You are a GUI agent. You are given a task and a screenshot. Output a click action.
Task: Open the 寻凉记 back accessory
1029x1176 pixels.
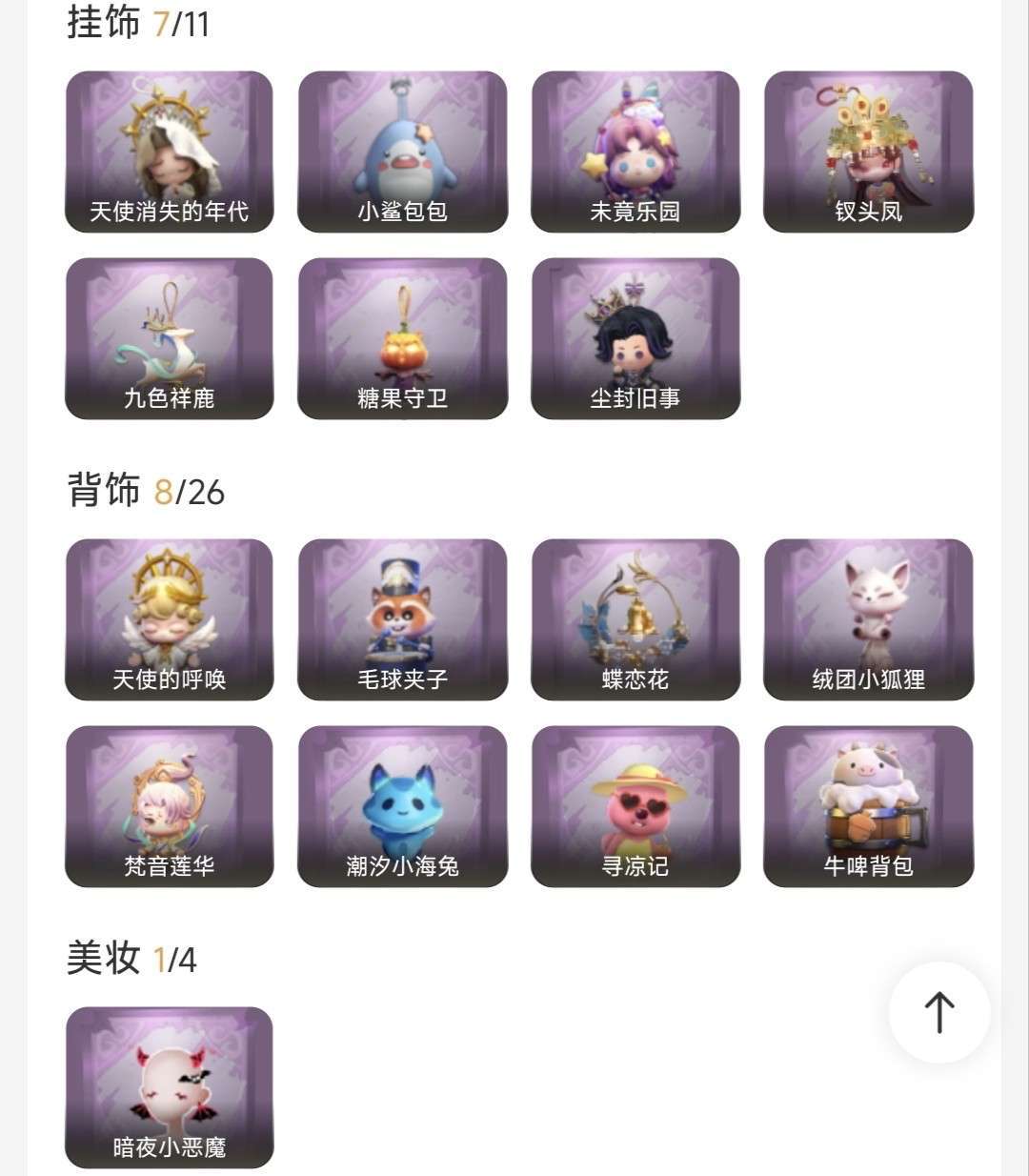coord(635,805)
